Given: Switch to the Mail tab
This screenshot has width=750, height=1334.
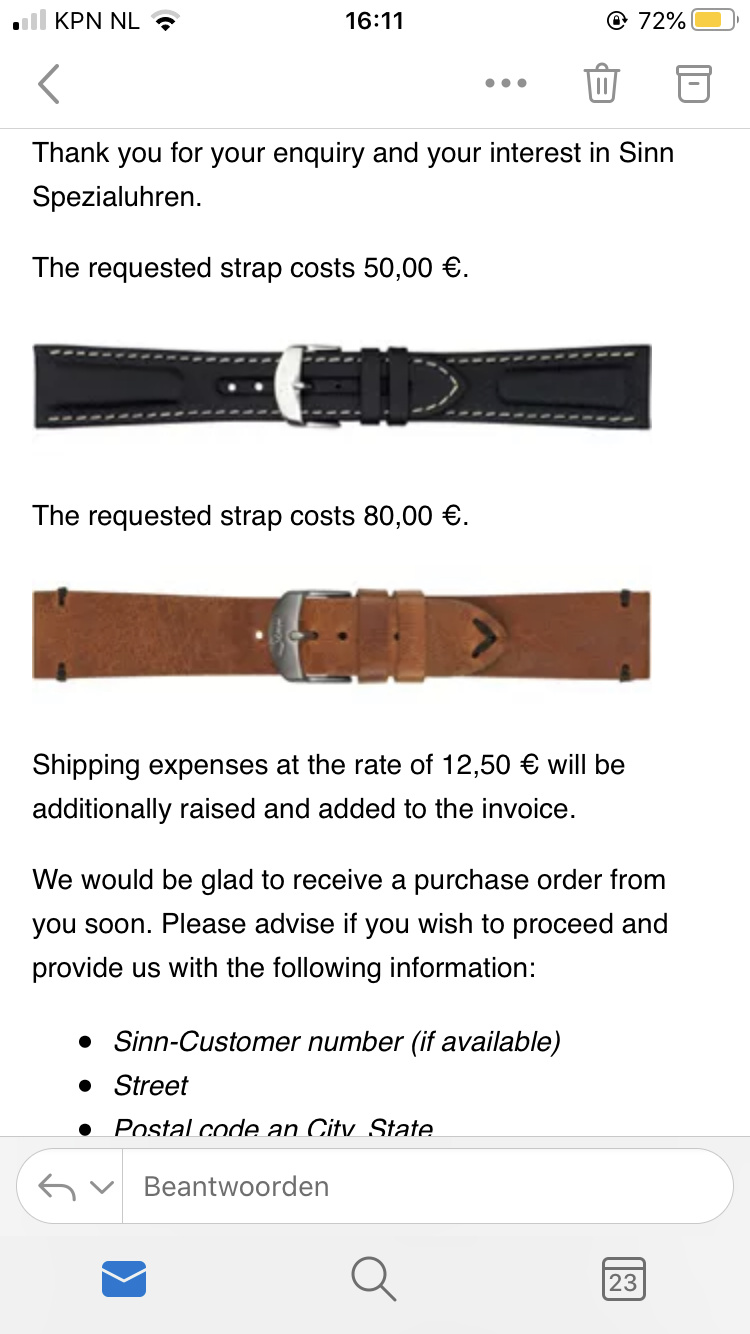Looking at the screenshot, I should 124,1279.
